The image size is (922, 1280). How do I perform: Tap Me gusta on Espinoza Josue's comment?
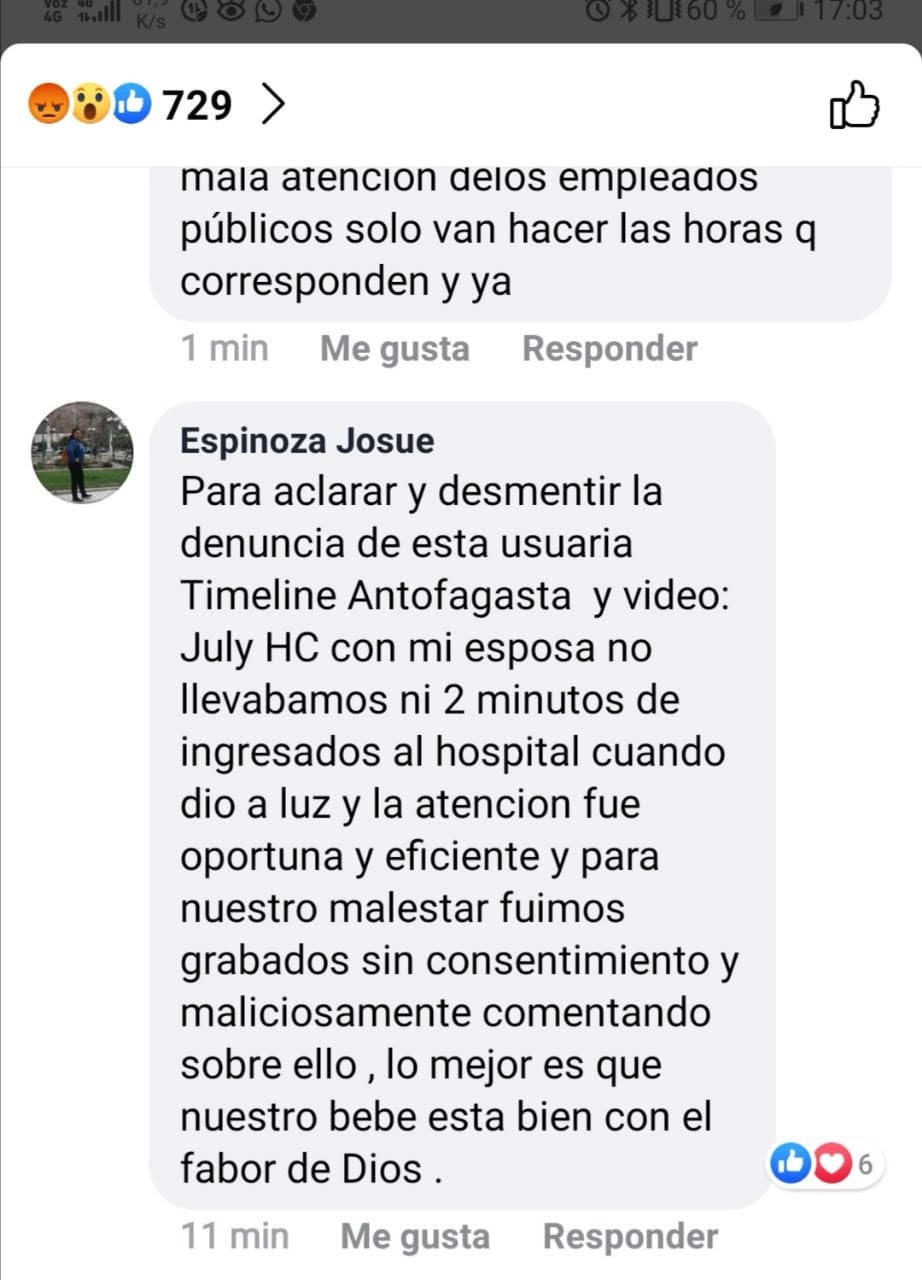click(x=415, y=1237)
